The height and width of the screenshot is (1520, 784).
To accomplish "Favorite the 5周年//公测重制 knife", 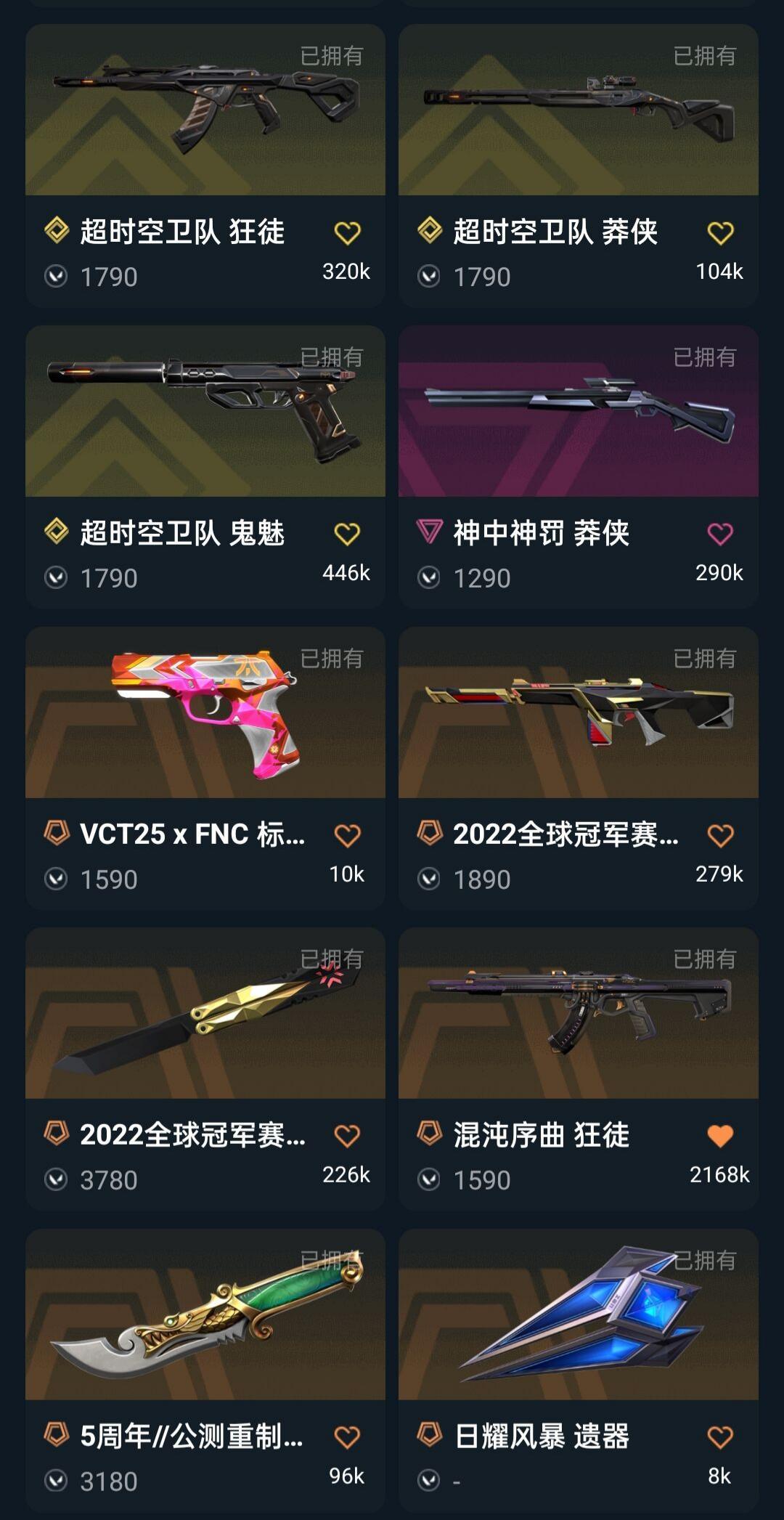I will pos(347,1437).
